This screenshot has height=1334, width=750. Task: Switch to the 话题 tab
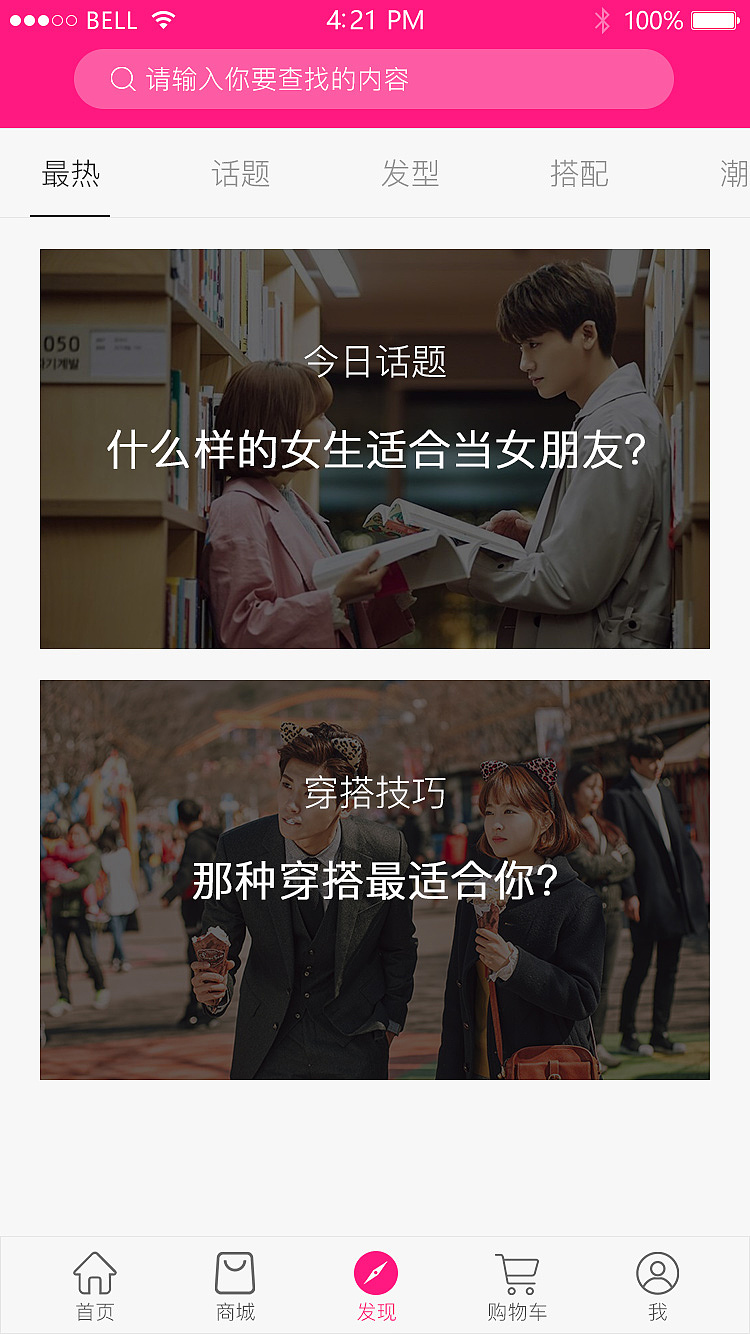(x=240, y=172)
